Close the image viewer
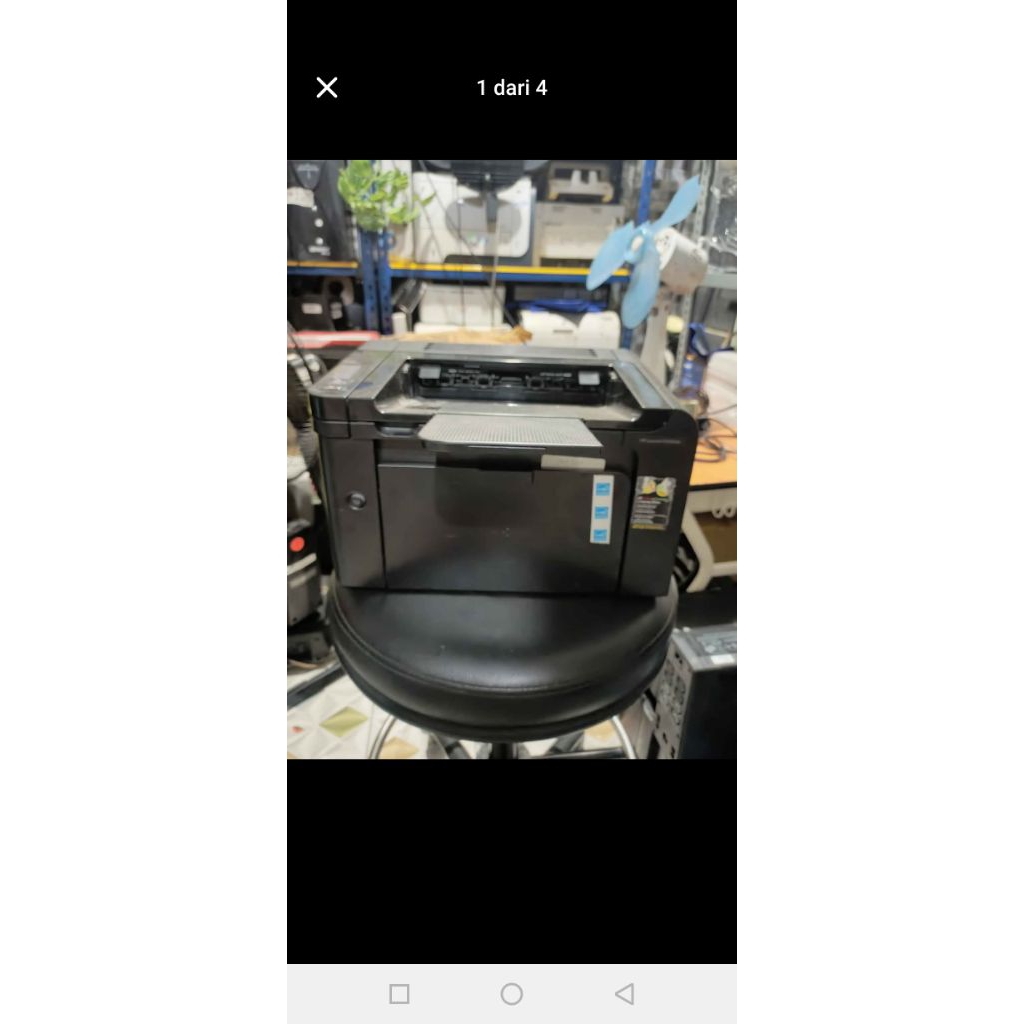This screenshot has height=1024, width=1024. point(327,88)
